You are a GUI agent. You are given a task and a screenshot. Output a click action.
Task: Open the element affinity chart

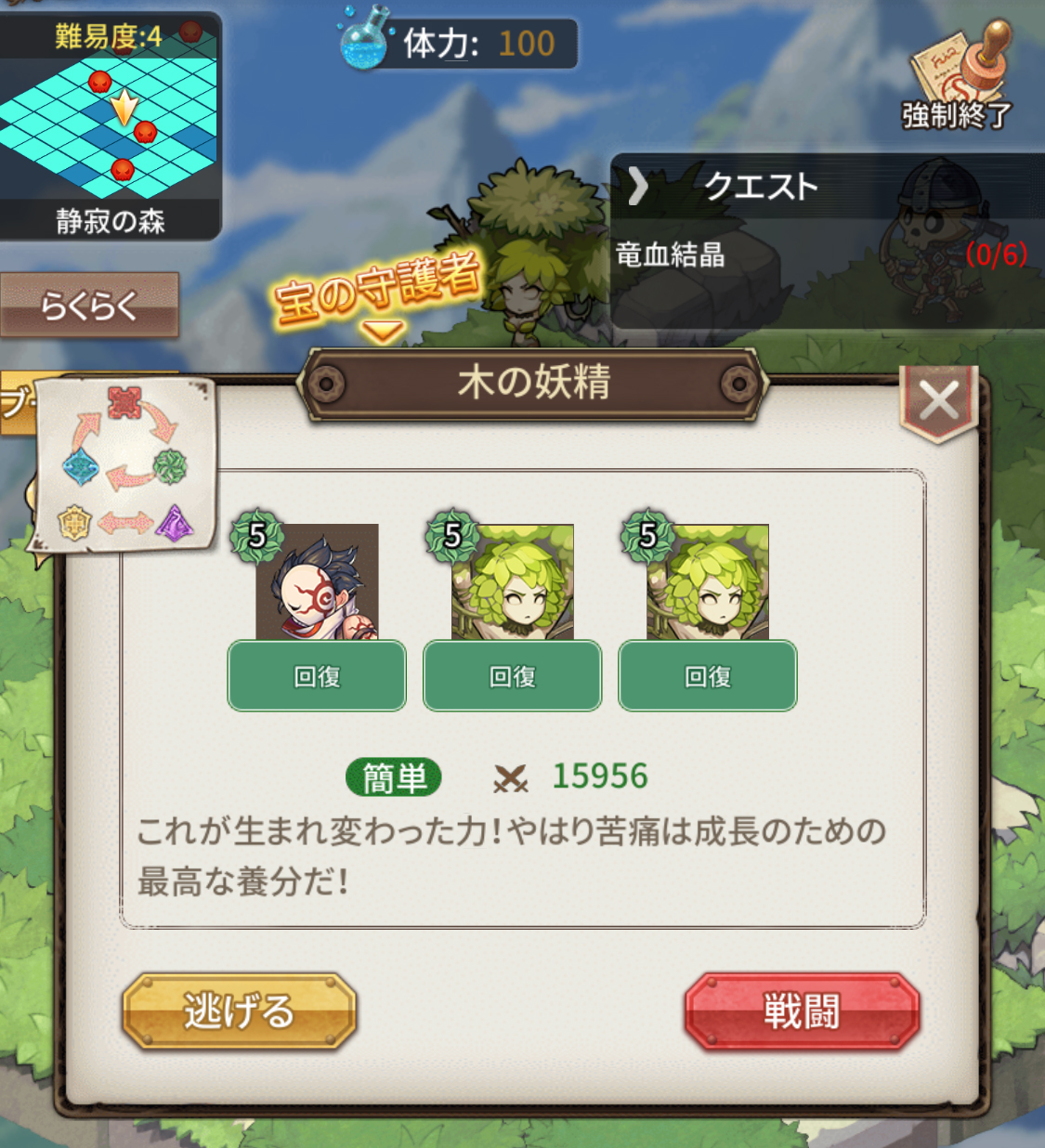(124, 463)
